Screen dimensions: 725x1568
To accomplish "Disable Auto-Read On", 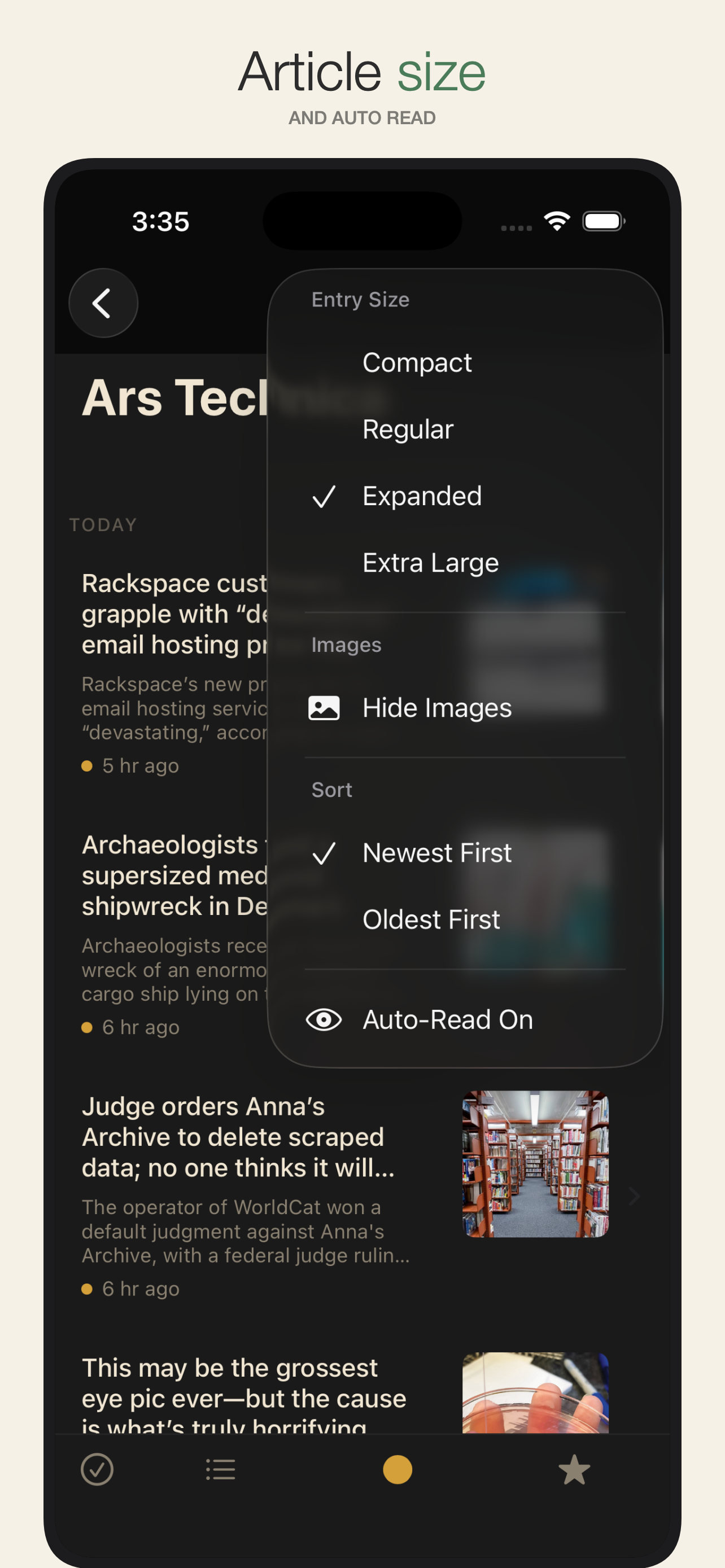I will pos(447,1019).
